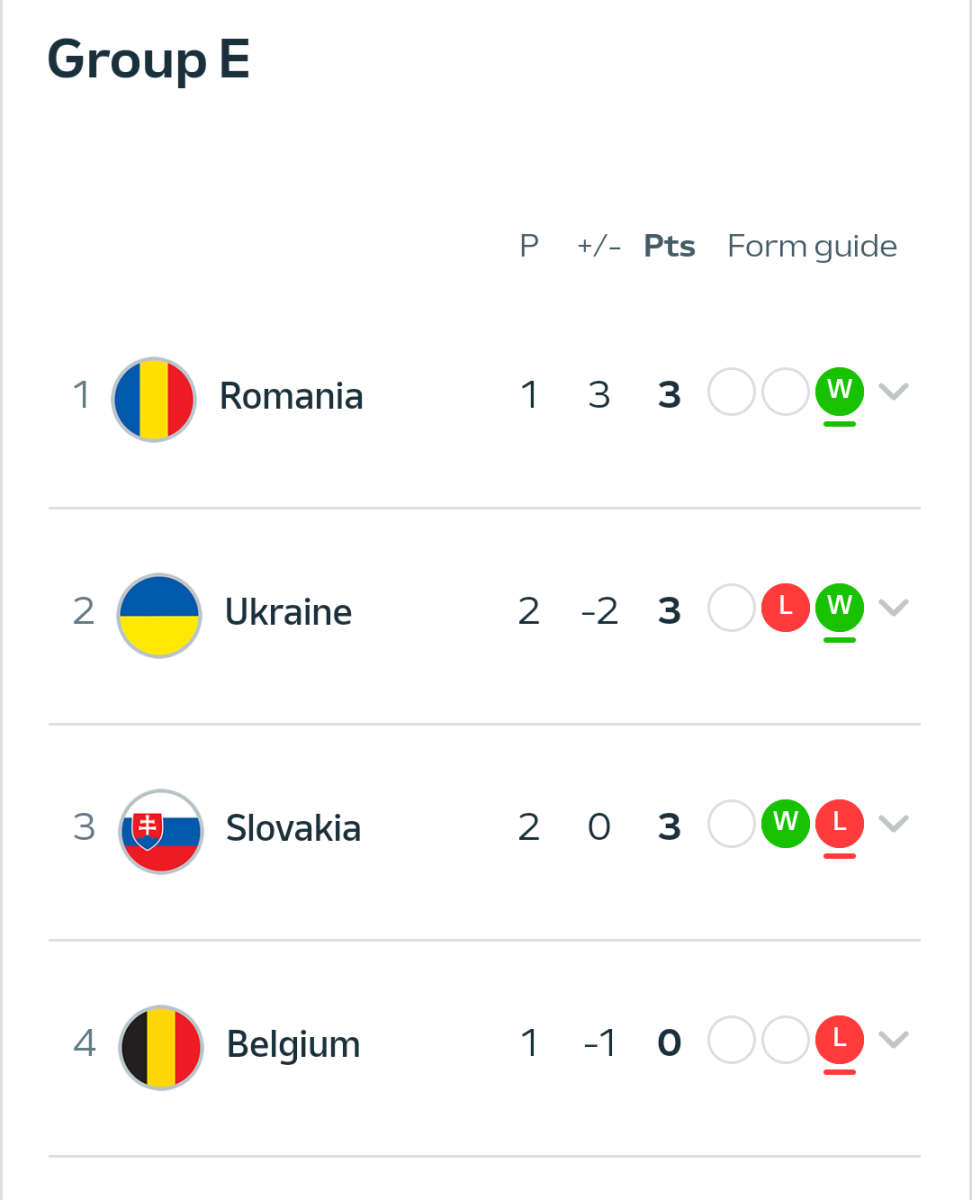The image size is (972, 1200).
Task: Tap Slovakia's W form result
Action: [785, 823]
